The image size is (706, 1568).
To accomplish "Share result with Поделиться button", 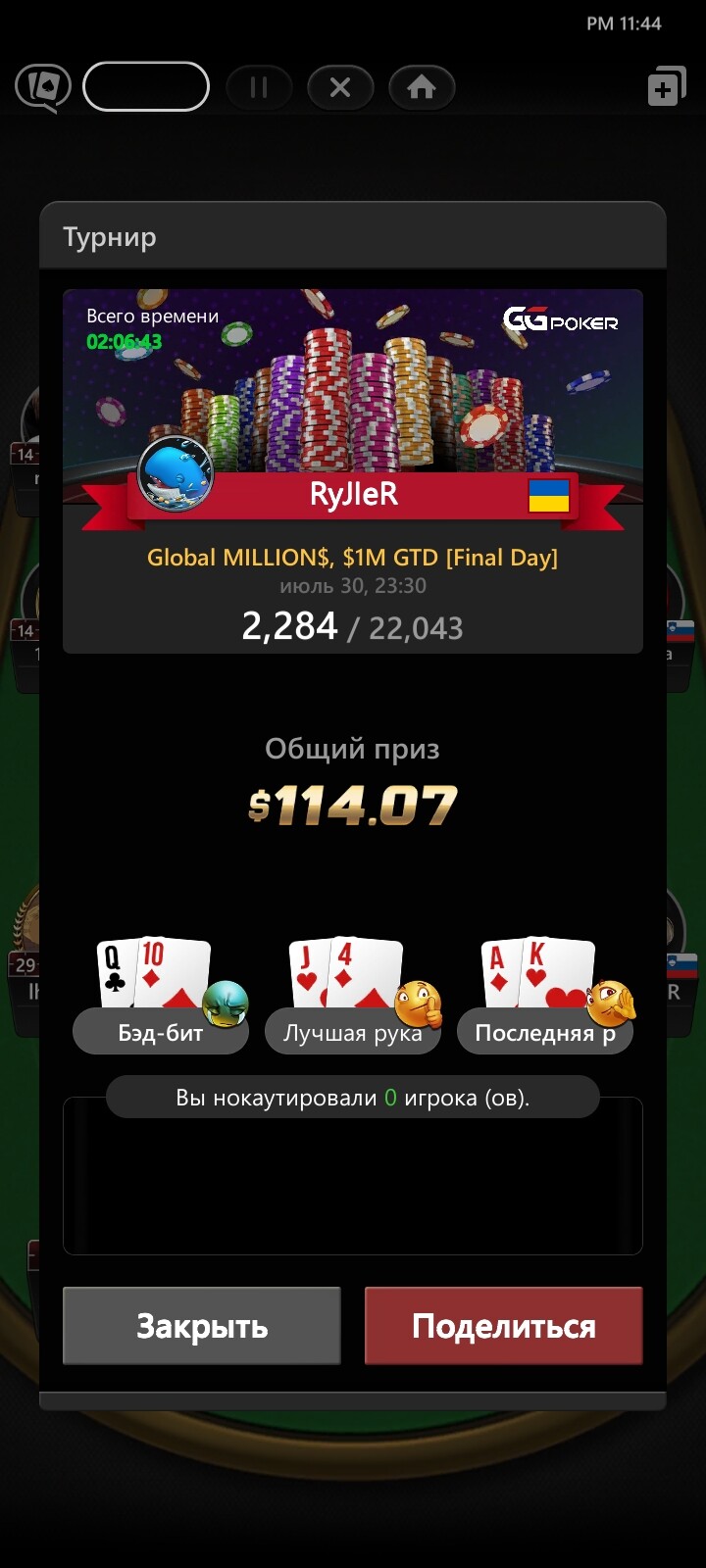I will 504,1326.
